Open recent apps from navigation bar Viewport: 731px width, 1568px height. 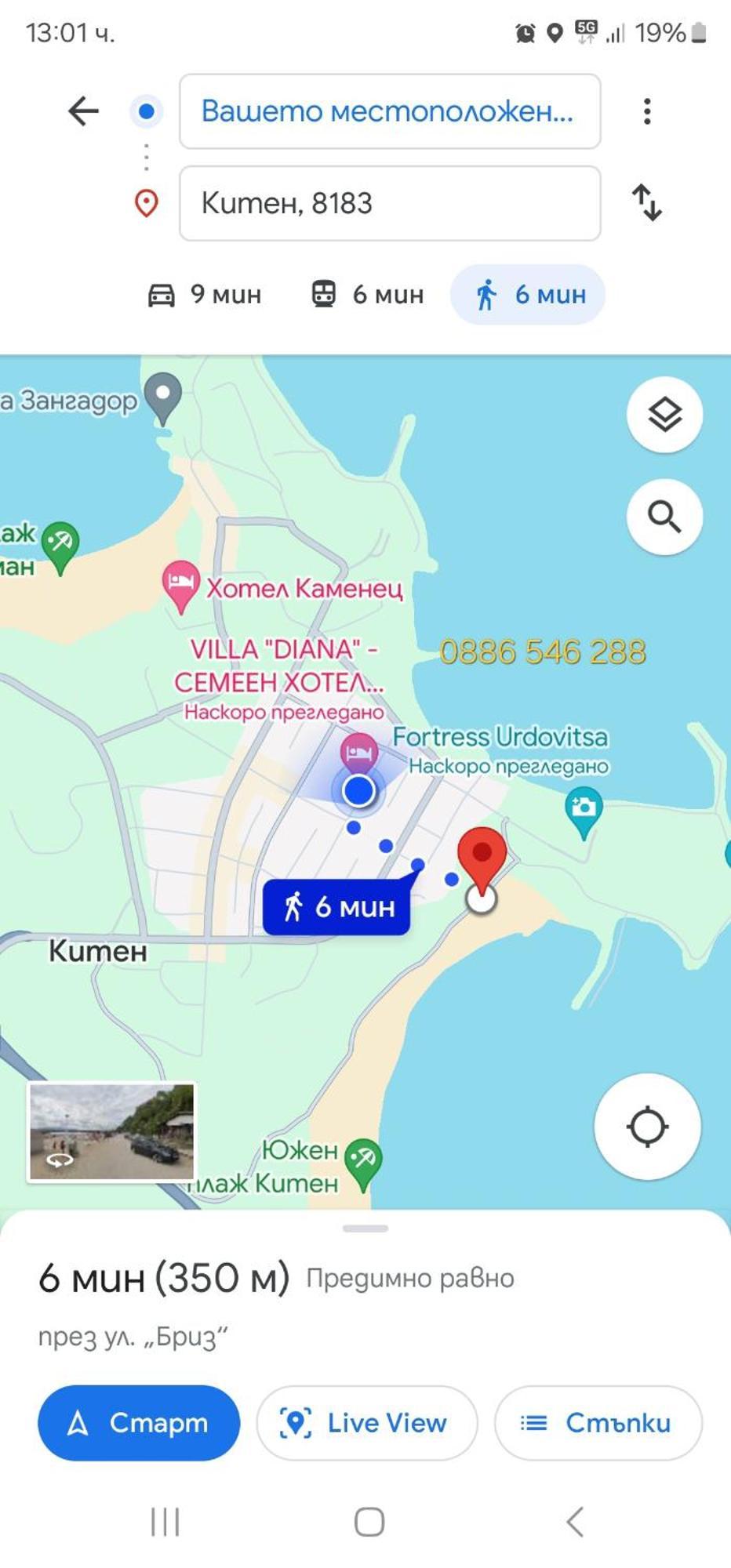(165, 1522)
